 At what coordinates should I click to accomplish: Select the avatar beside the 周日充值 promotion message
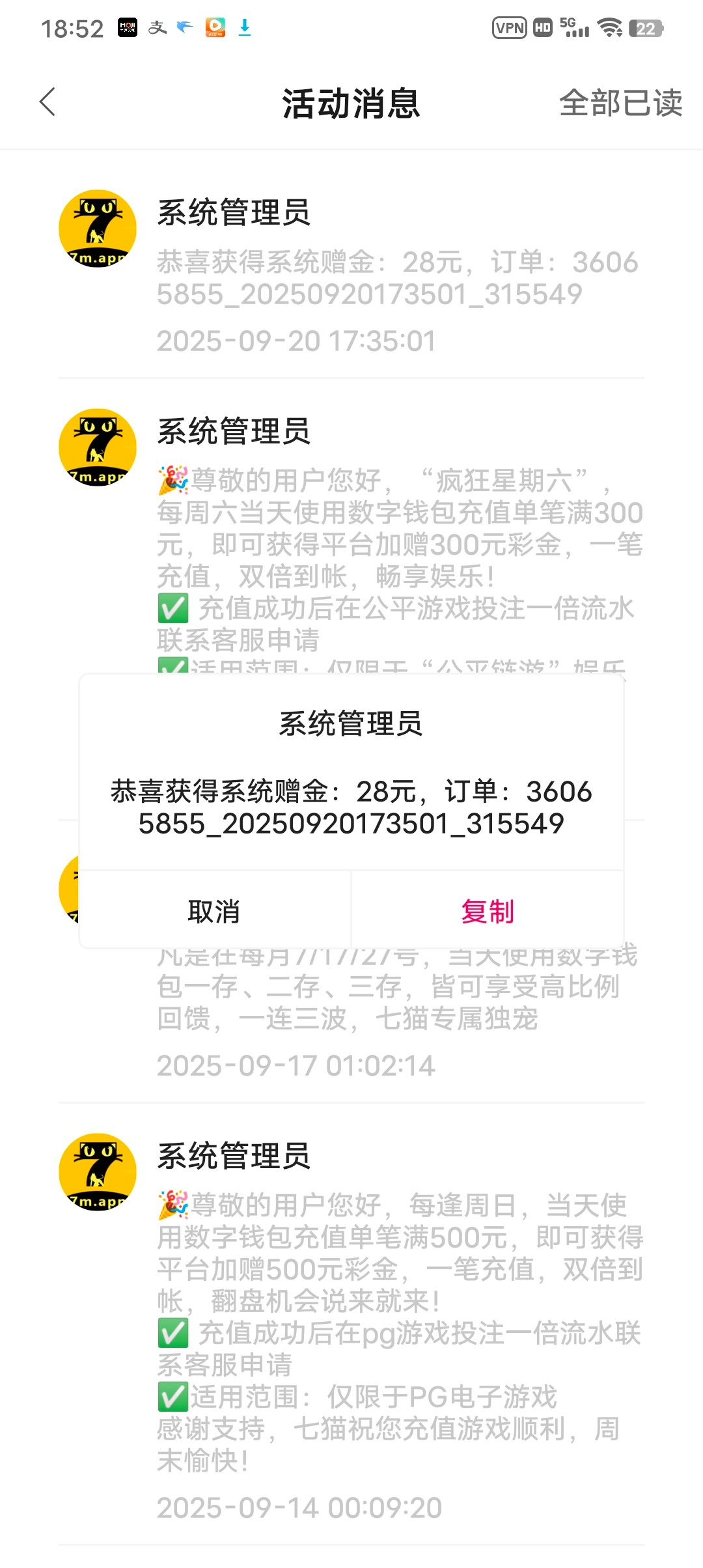coord(98,1172)
